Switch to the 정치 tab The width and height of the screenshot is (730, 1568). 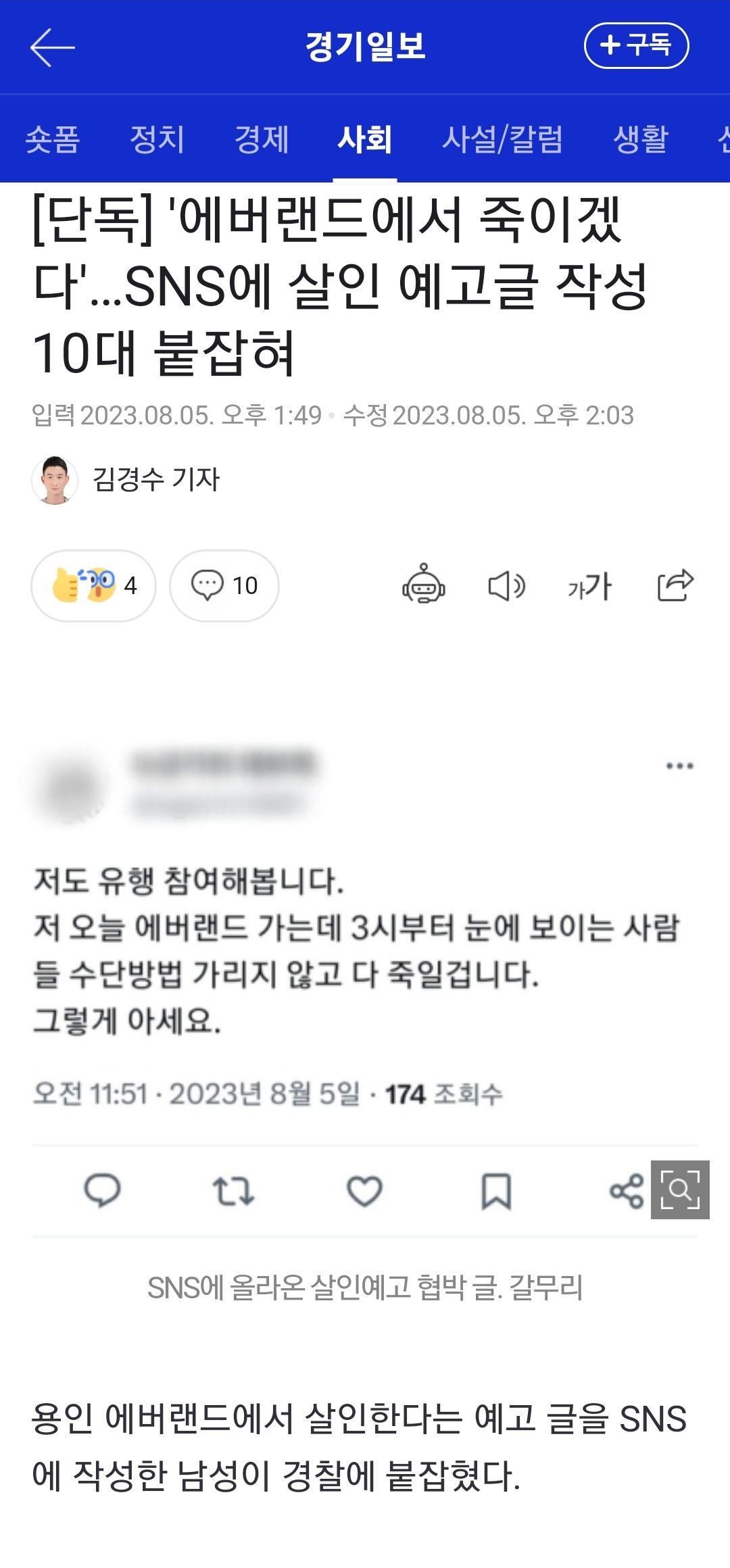point(157,139)
